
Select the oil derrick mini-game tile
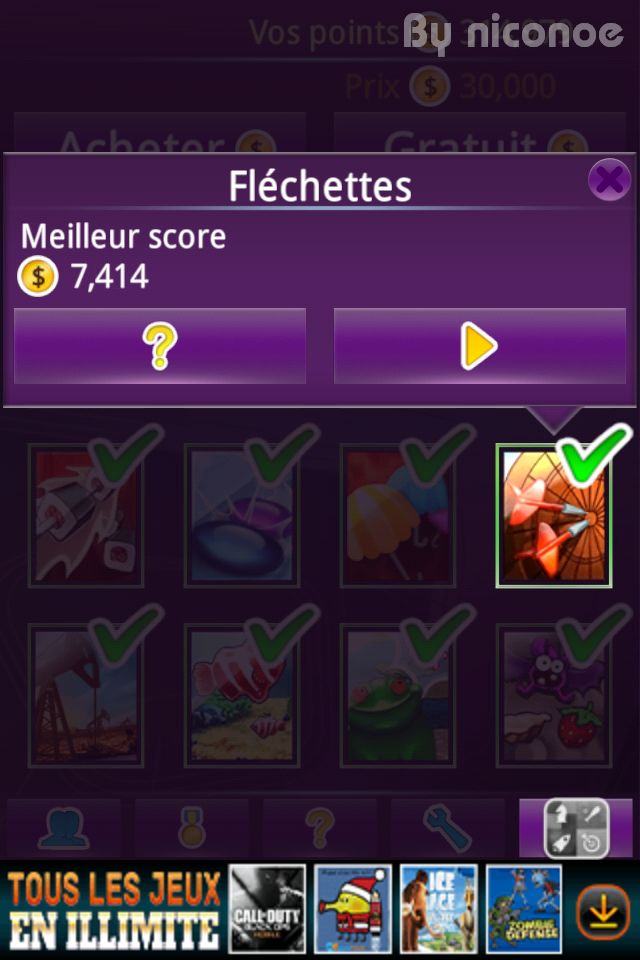[x=86, y=695]
